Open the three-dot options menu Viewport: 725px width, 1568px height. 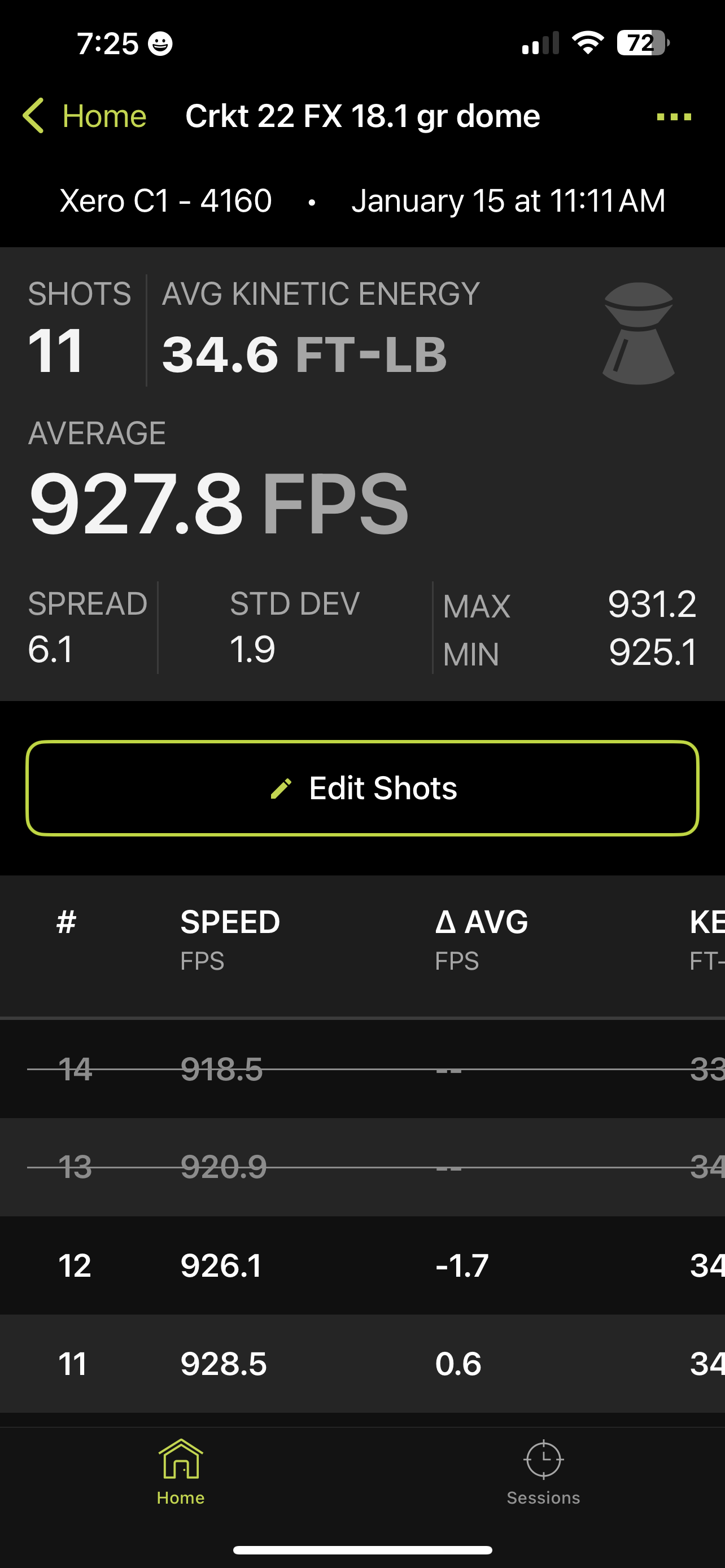click(x=674, y=117)
